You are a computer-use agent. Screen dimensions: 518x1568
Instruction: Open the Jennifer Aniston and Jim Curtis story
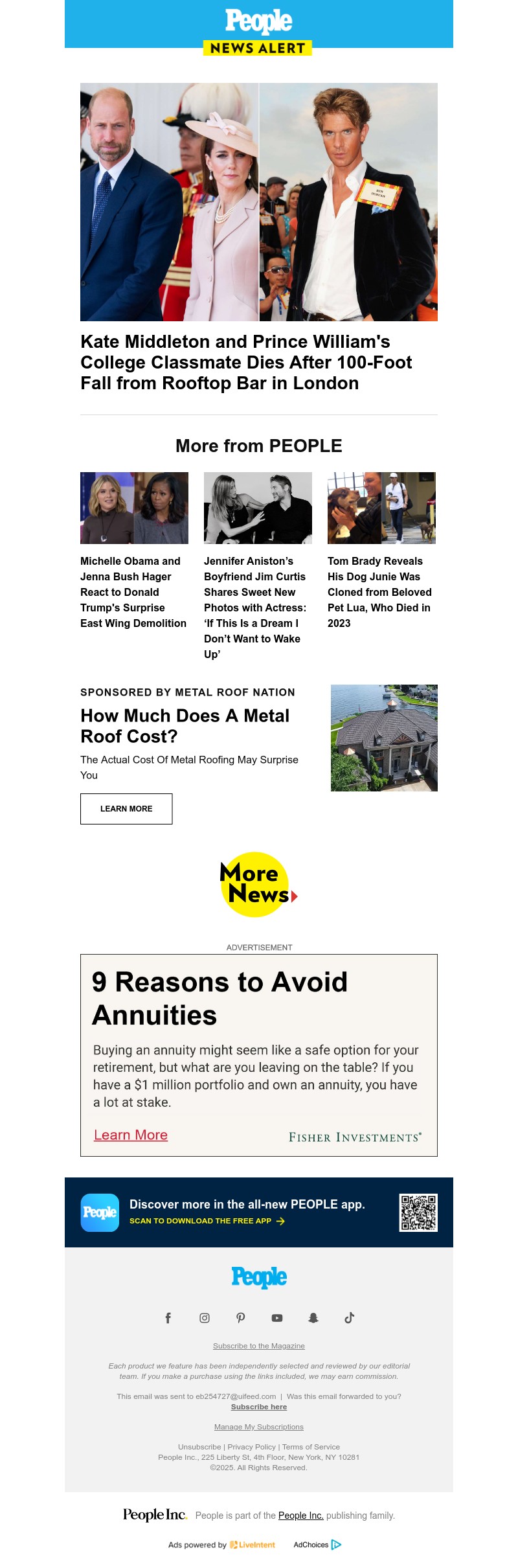[x=255, y=607]
